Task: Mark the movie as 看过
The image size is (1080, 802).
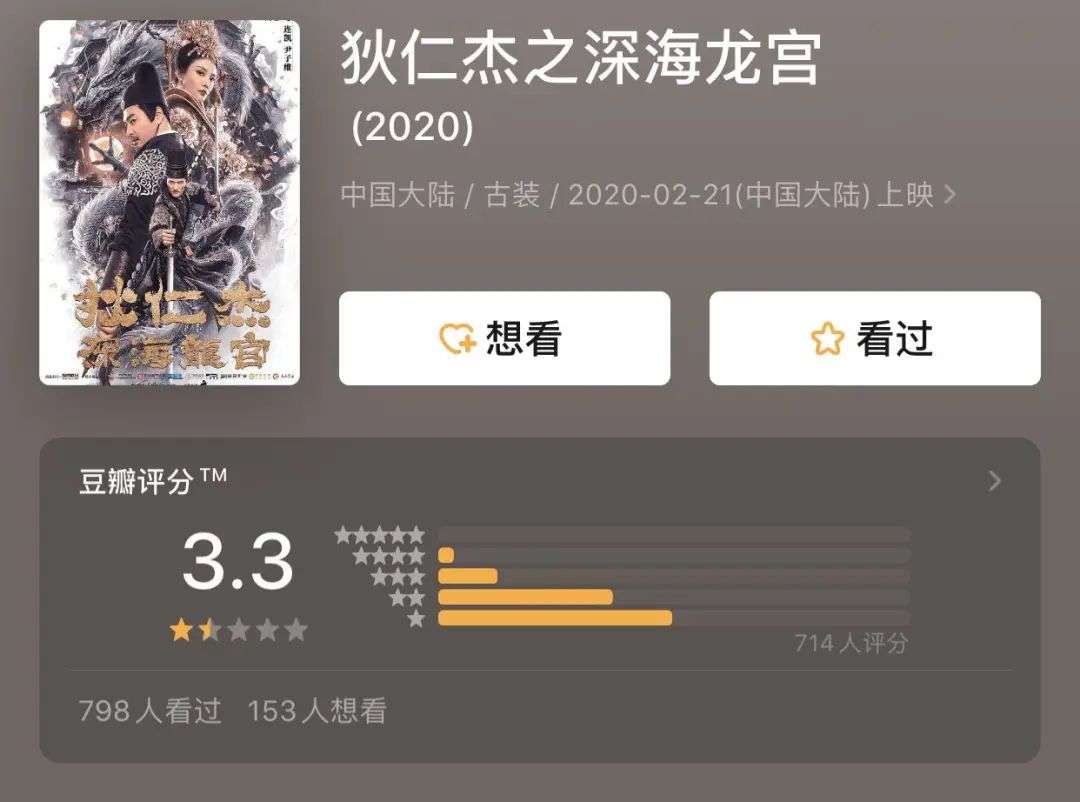Action: click(874, 339)
